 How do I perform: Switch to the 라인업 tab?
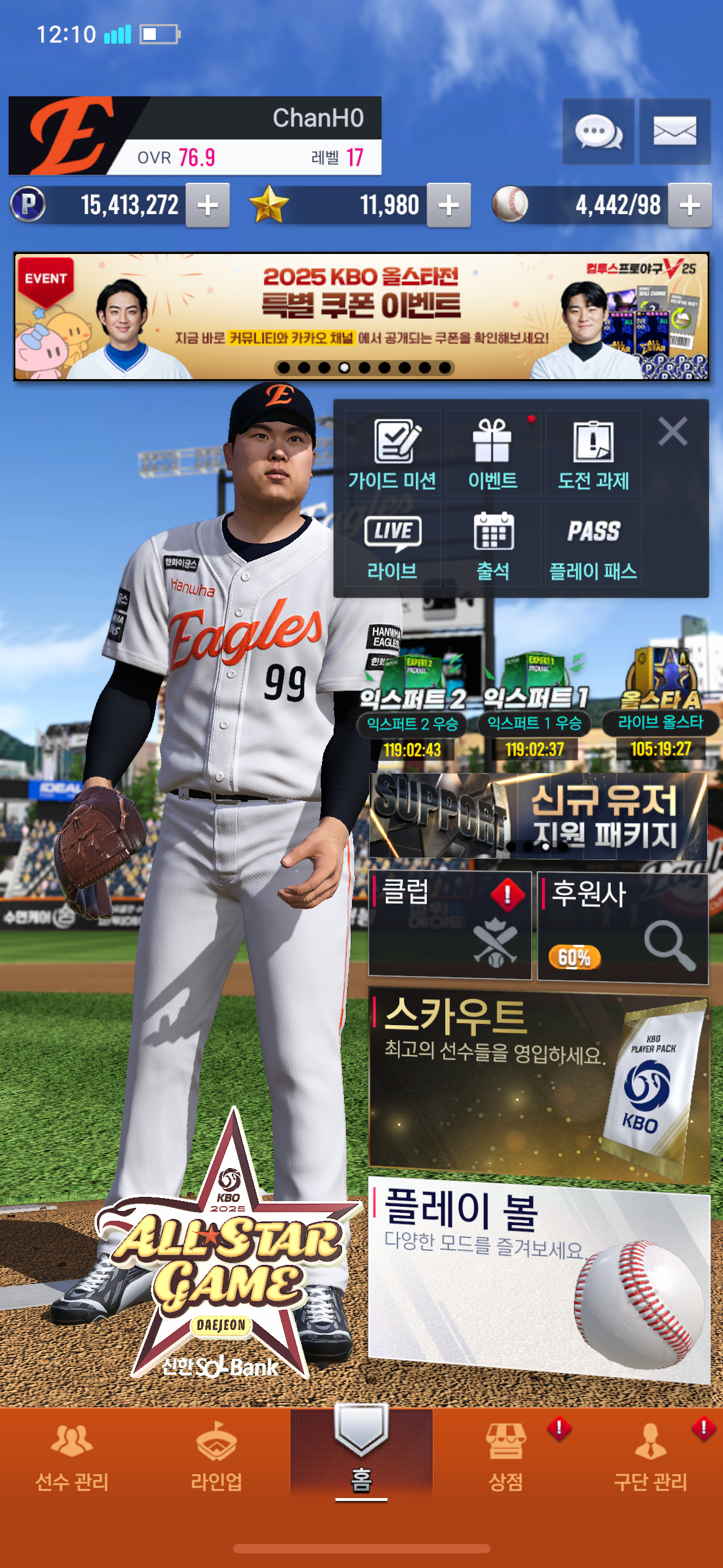coord(216,1458)
